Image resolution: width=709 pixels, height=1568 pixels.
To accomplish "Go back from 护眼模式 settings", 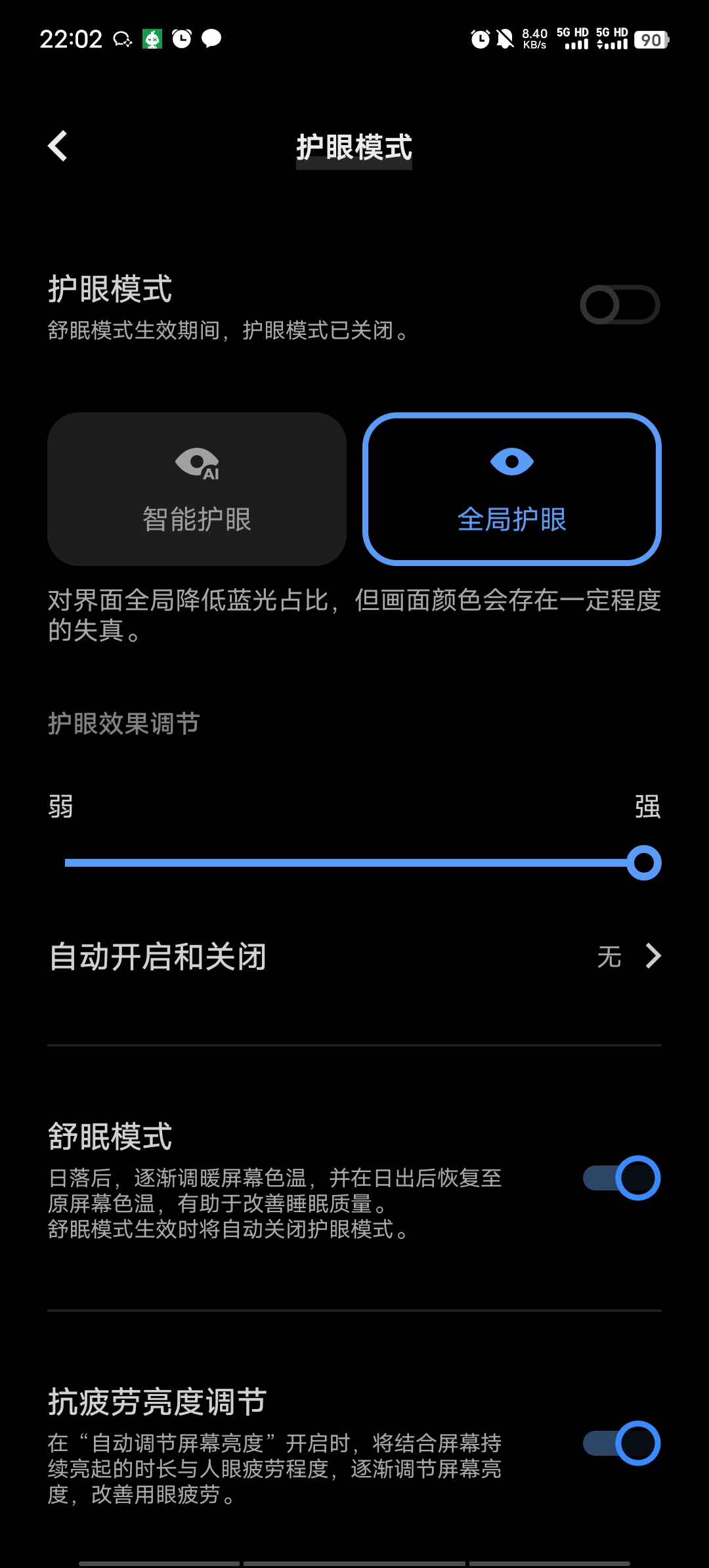I will [58, 146].
